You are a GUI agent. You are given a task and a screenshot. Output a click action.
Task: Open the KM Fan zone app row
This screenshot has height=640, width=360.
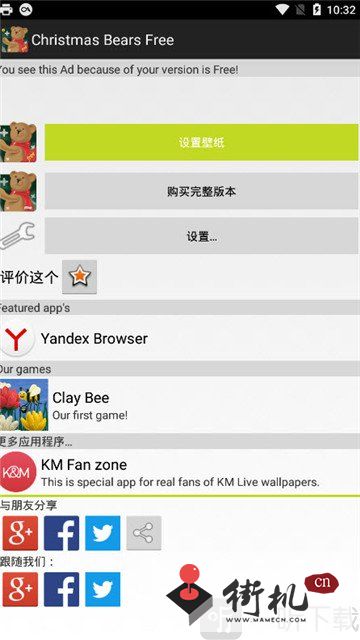[180, 472]
